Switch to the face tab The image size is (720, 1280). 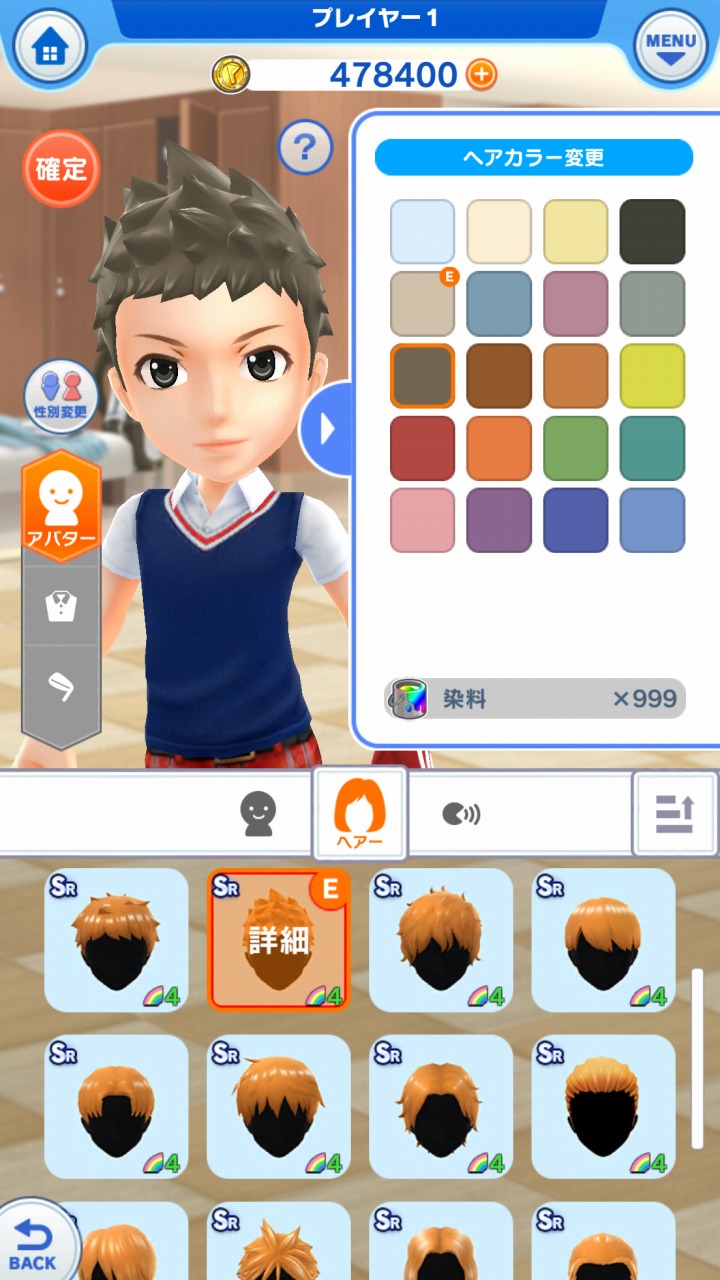(x=258, y=814)
